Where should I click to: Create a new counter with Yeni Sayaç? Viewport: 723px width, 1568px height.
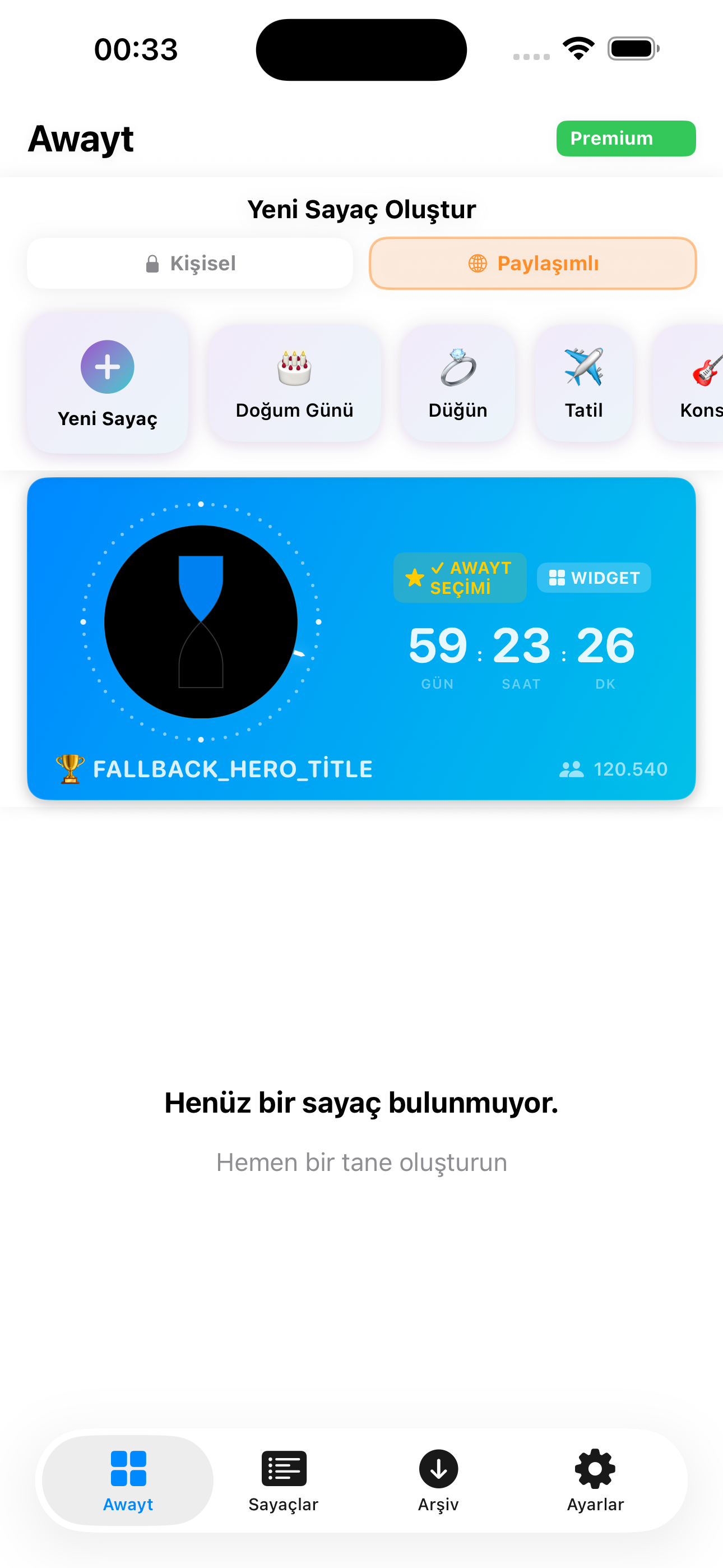108,382
